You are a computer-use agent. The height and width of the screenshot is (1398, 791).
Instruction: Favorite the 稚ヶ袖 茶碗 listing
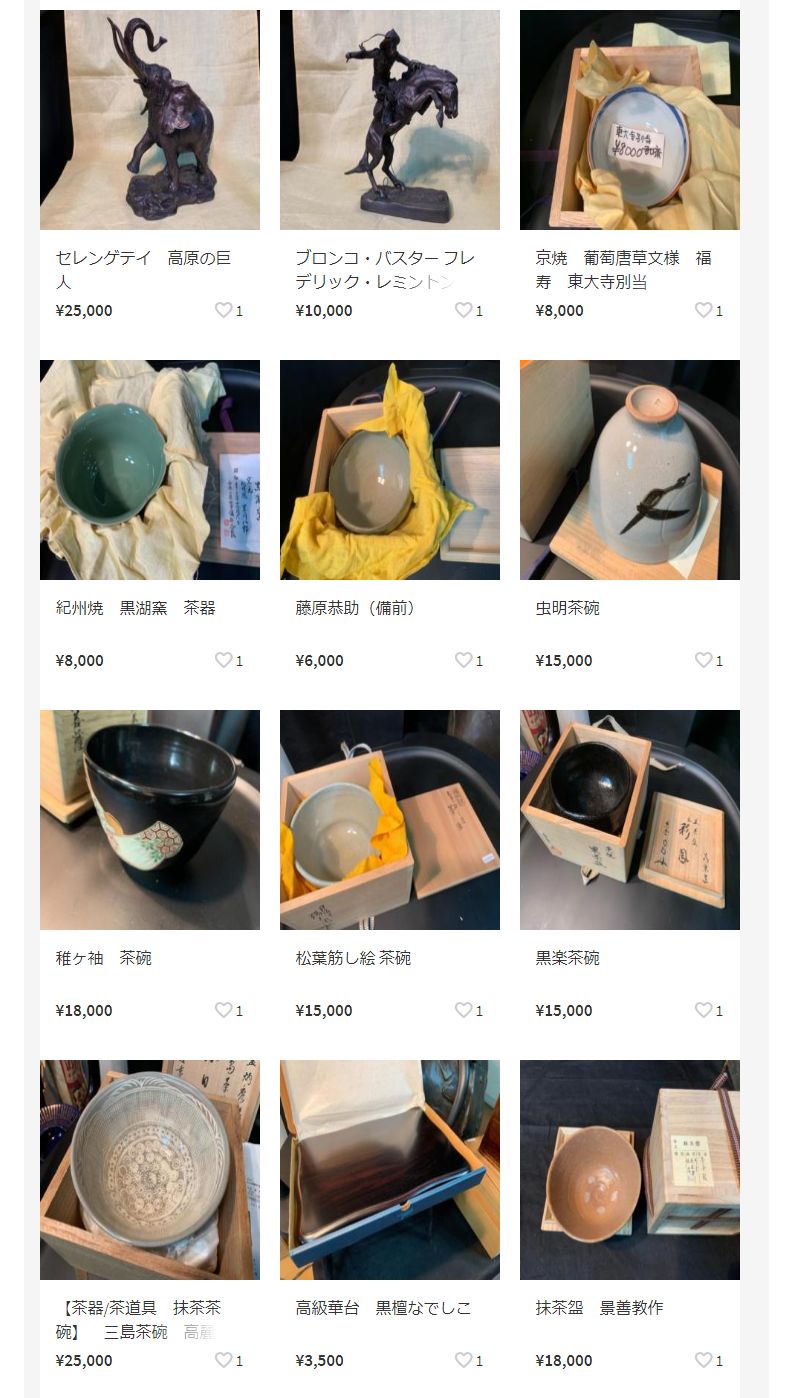[224, 1010]
